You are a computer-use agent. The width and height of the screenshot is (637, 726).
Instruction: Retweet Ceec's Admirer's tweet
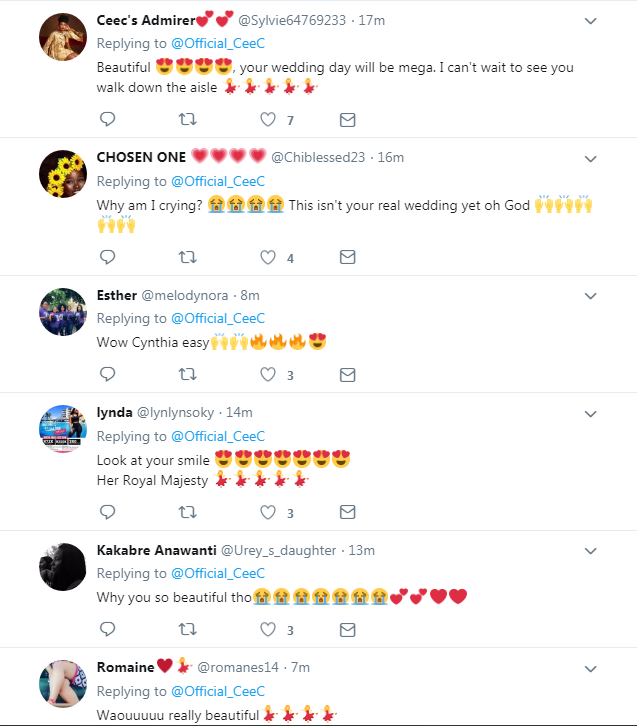187,120
